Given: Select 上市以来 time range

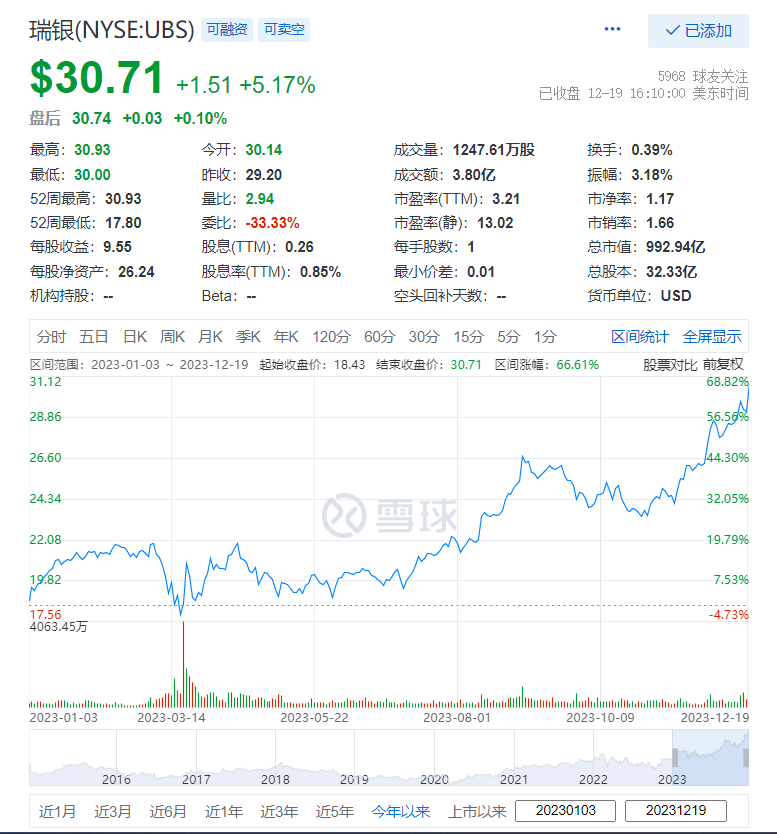Looking at the screenshot, I should (476, 811).
